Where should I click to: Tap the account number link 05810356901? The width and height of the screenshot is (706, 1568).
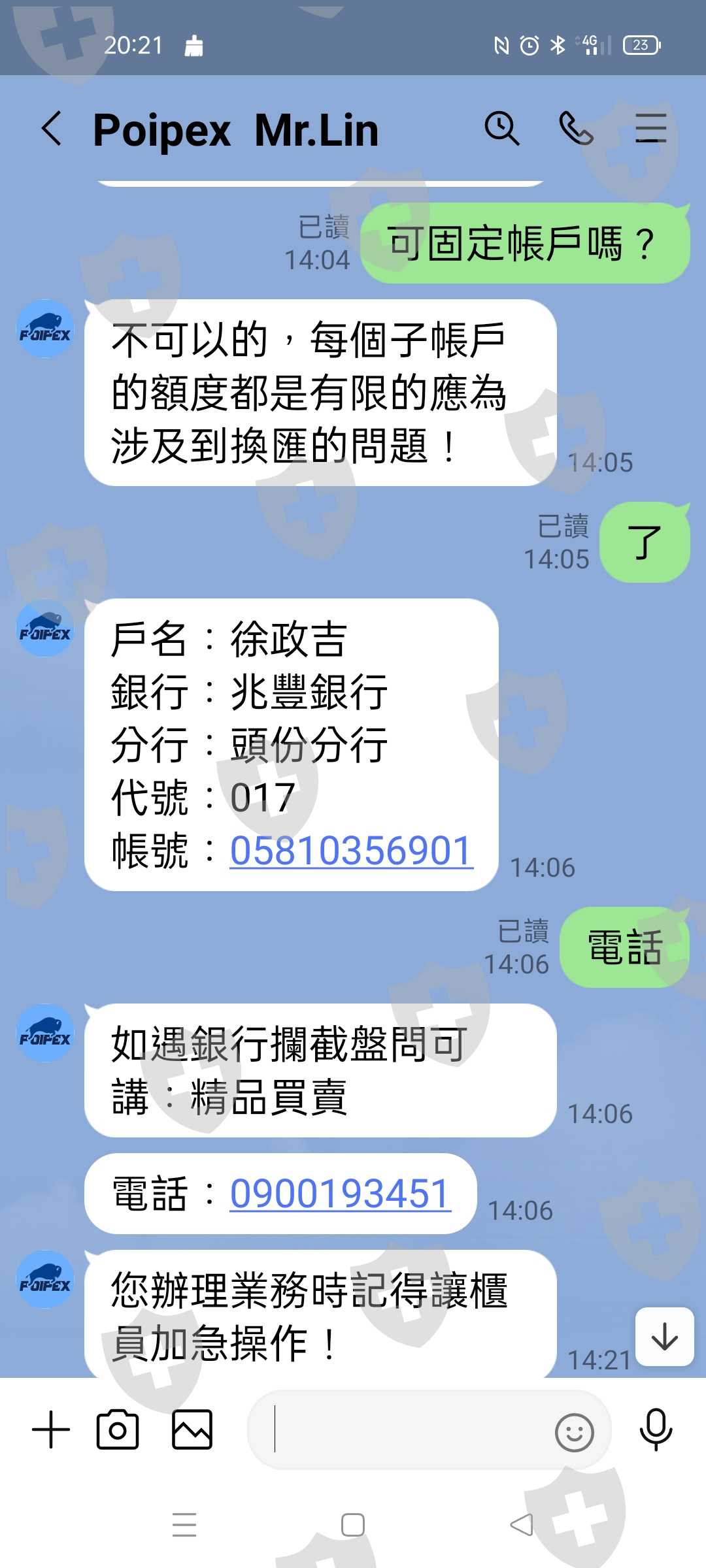point(352,850)
